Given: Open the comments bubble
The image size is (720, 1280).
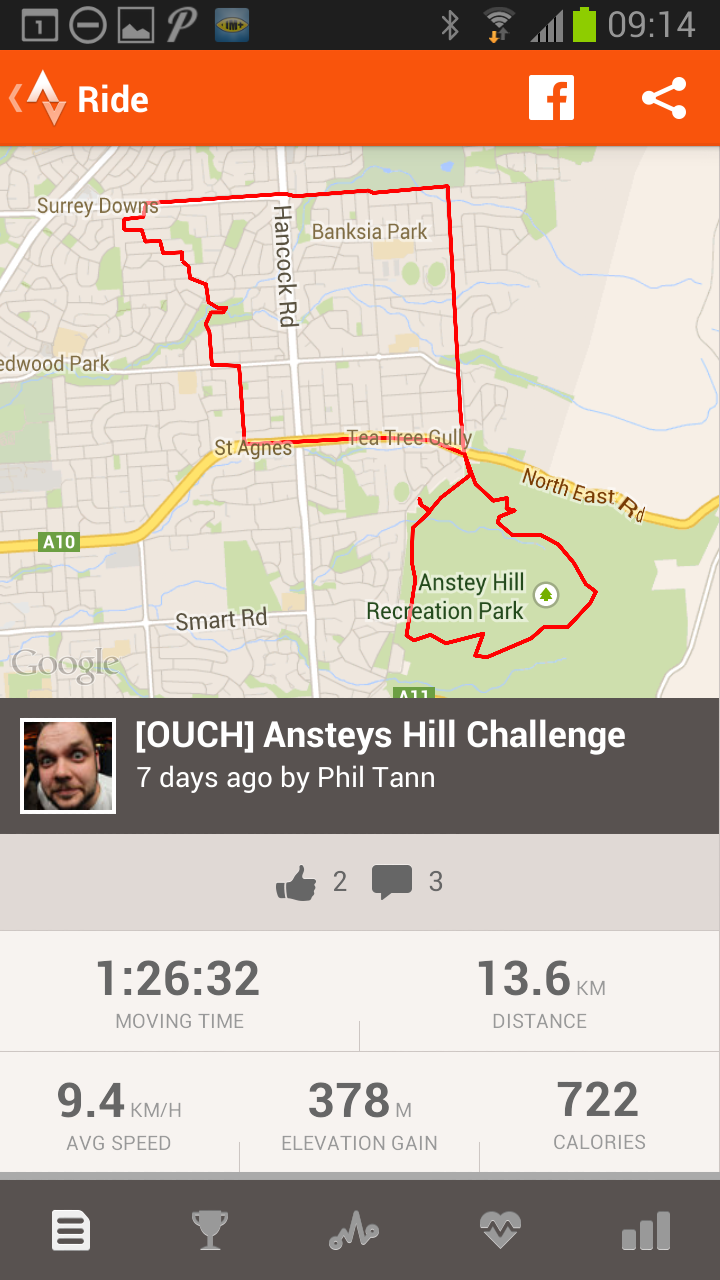Looking at the screenshot, I should point(392,882).
